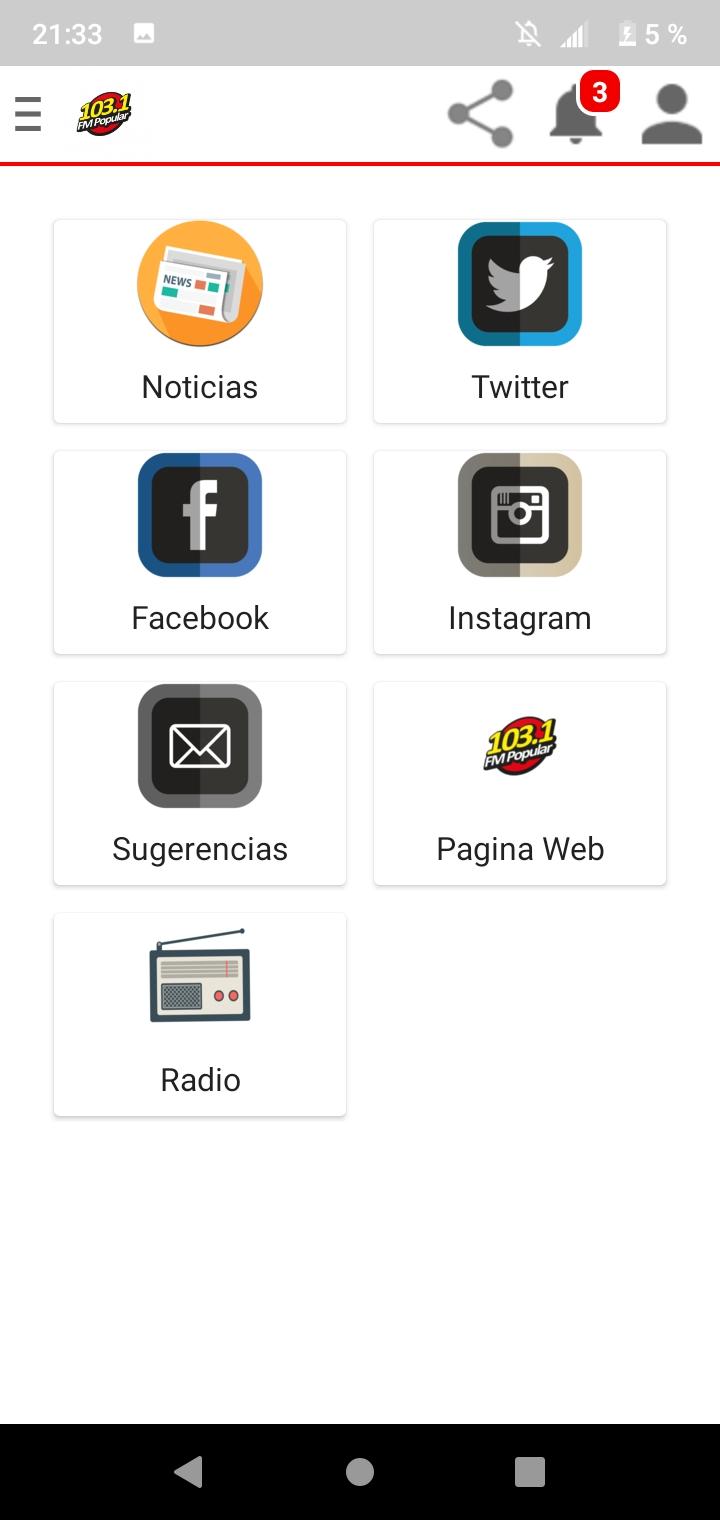Open the notifications bell
The width and height of the screenshot is (720, 1520).
click(x=576, y=114)
